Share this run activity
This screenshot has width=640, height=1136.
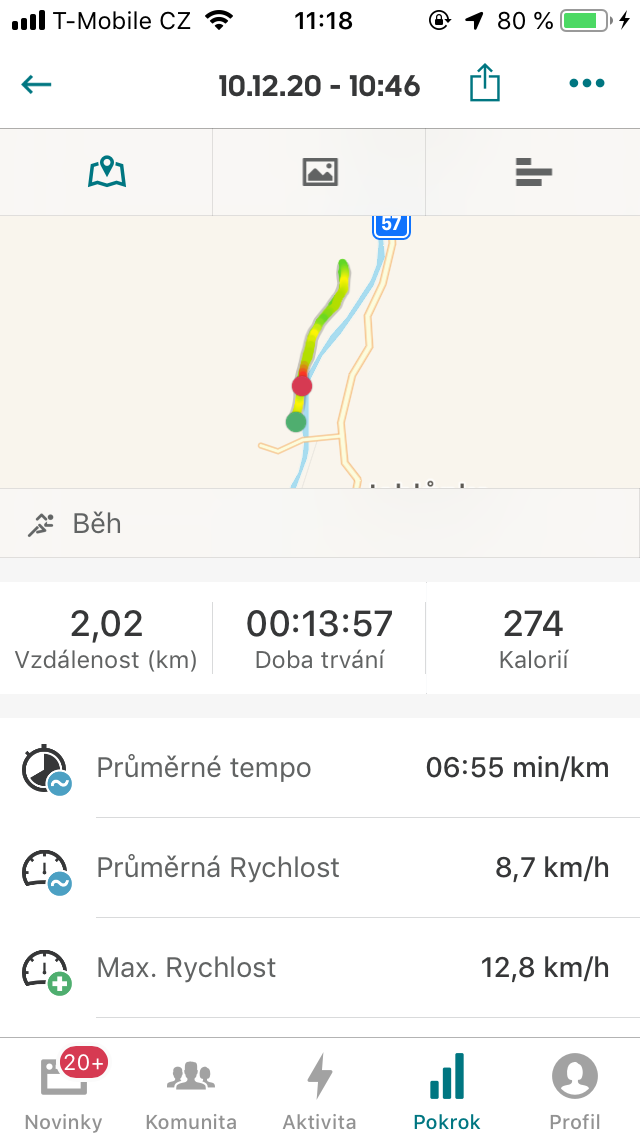[484, 83]
